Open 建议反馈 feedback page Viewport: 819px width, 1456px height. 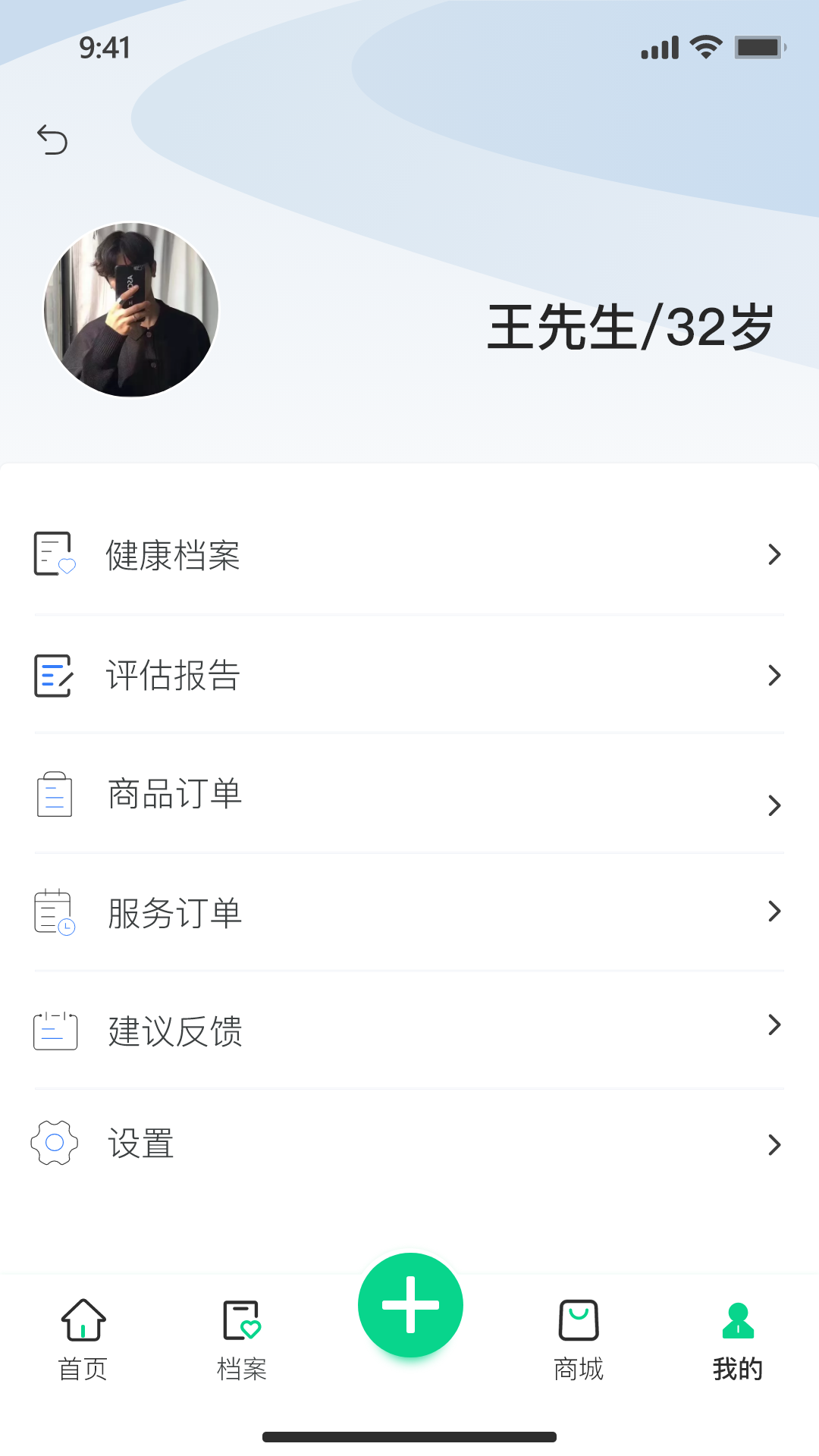(409, 1031)
